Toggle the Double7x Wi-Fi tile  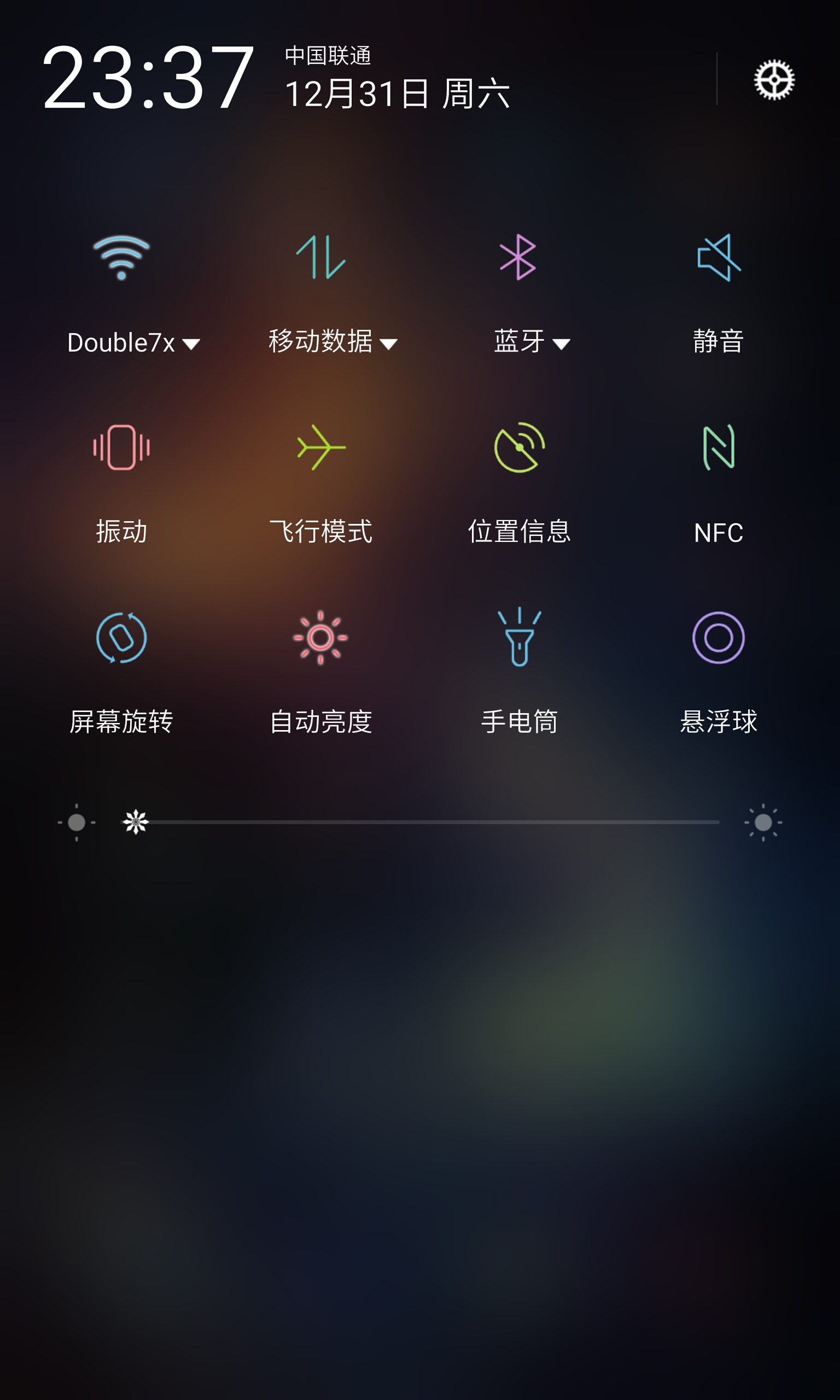click(121, 258)
